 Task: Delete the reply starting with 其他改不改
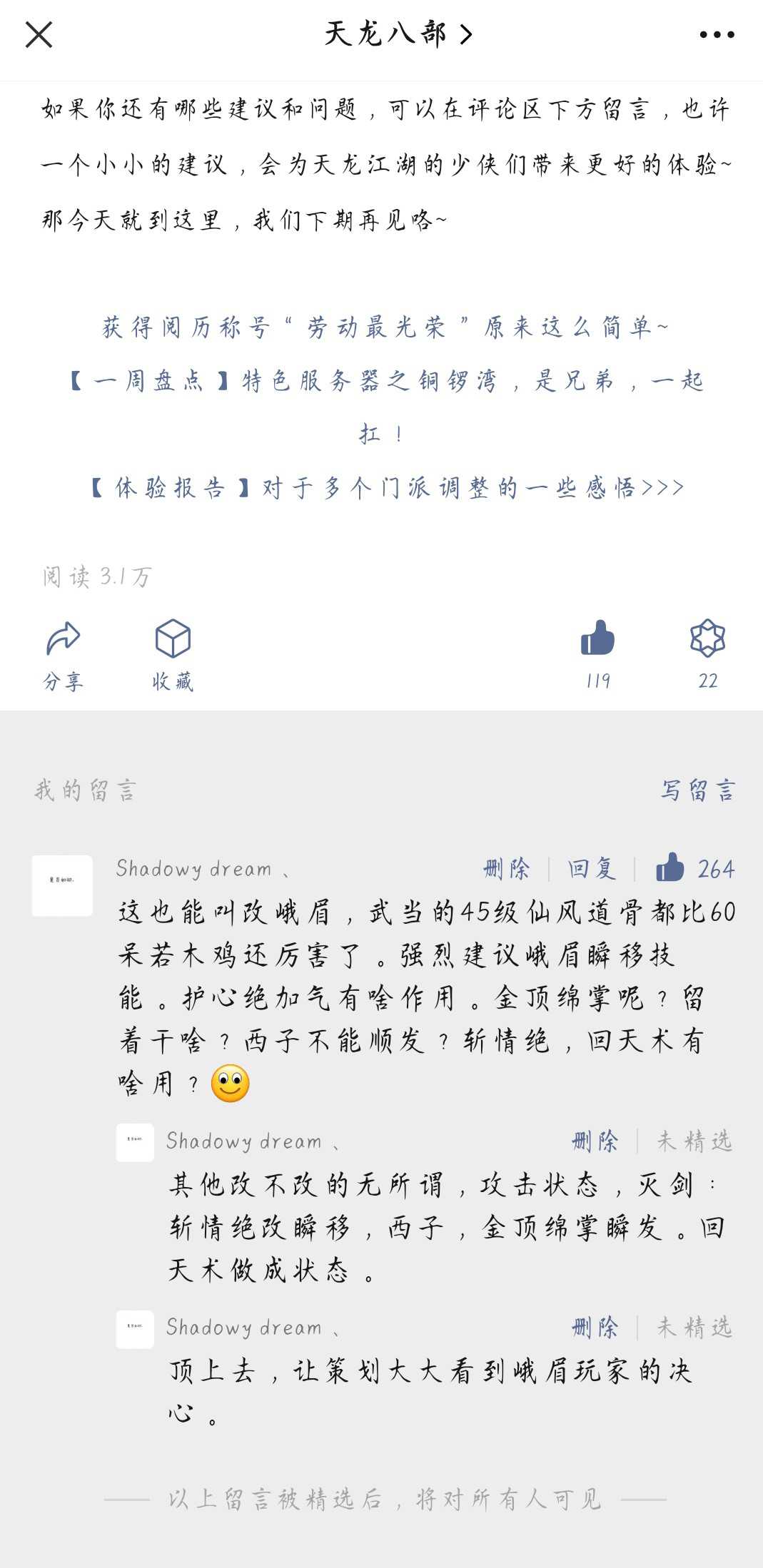595,1141
